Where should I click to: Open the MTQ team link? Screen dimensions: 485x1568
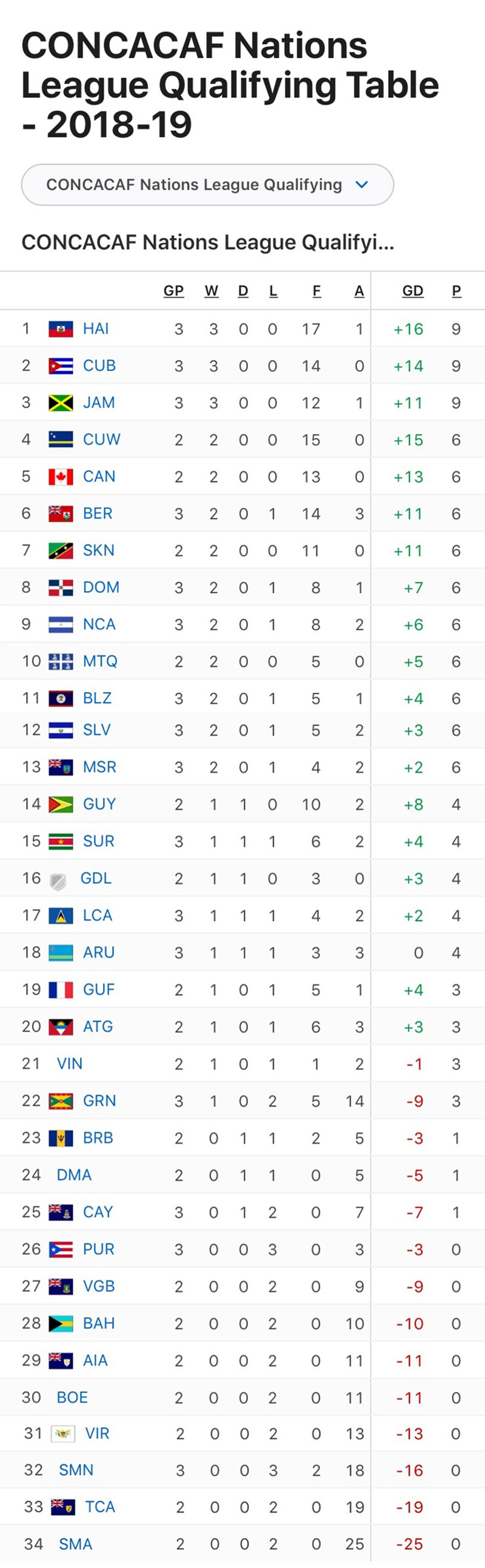tap(100, 661)
